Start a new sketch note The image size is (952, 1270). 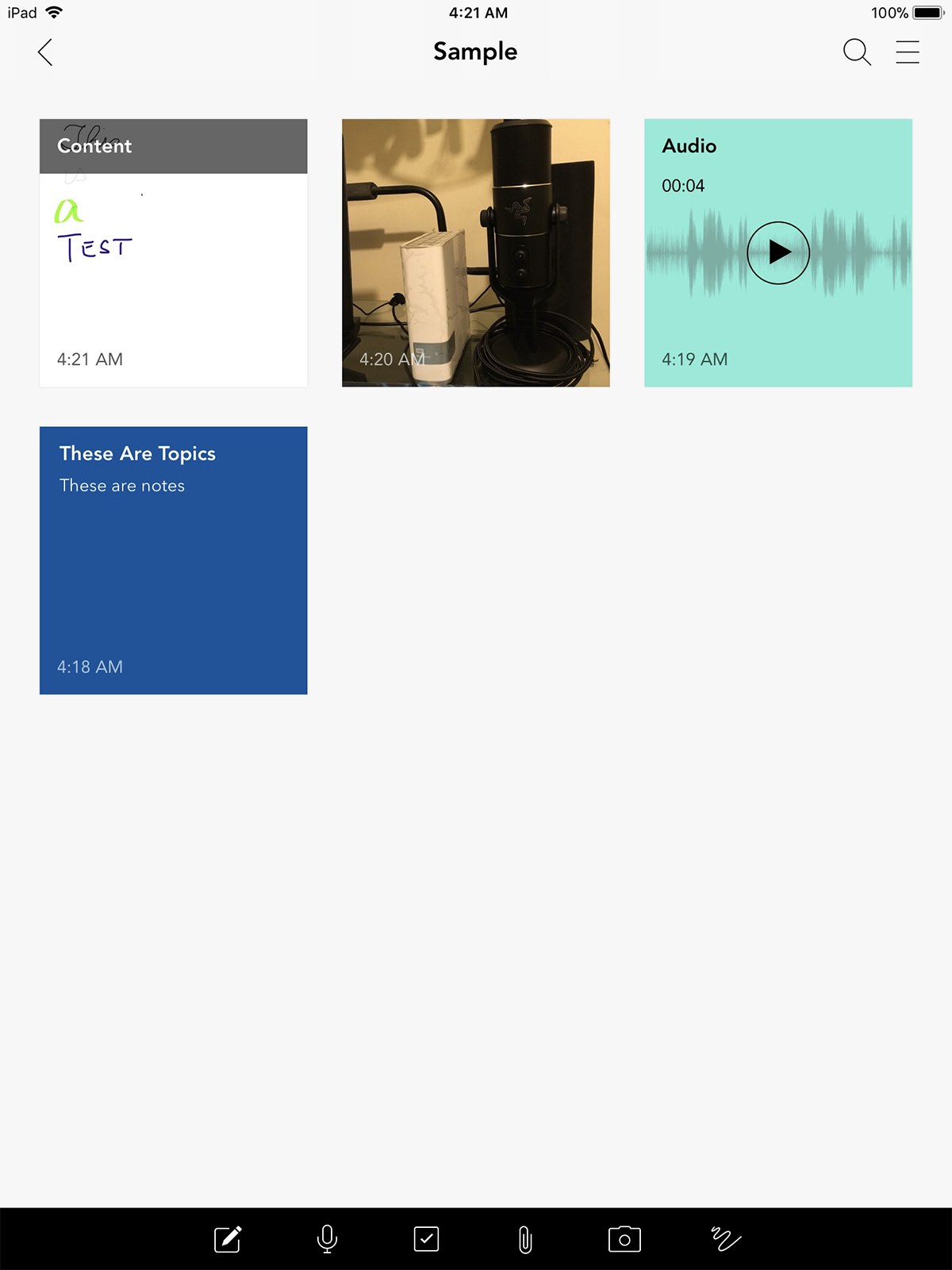point(725,1239)
